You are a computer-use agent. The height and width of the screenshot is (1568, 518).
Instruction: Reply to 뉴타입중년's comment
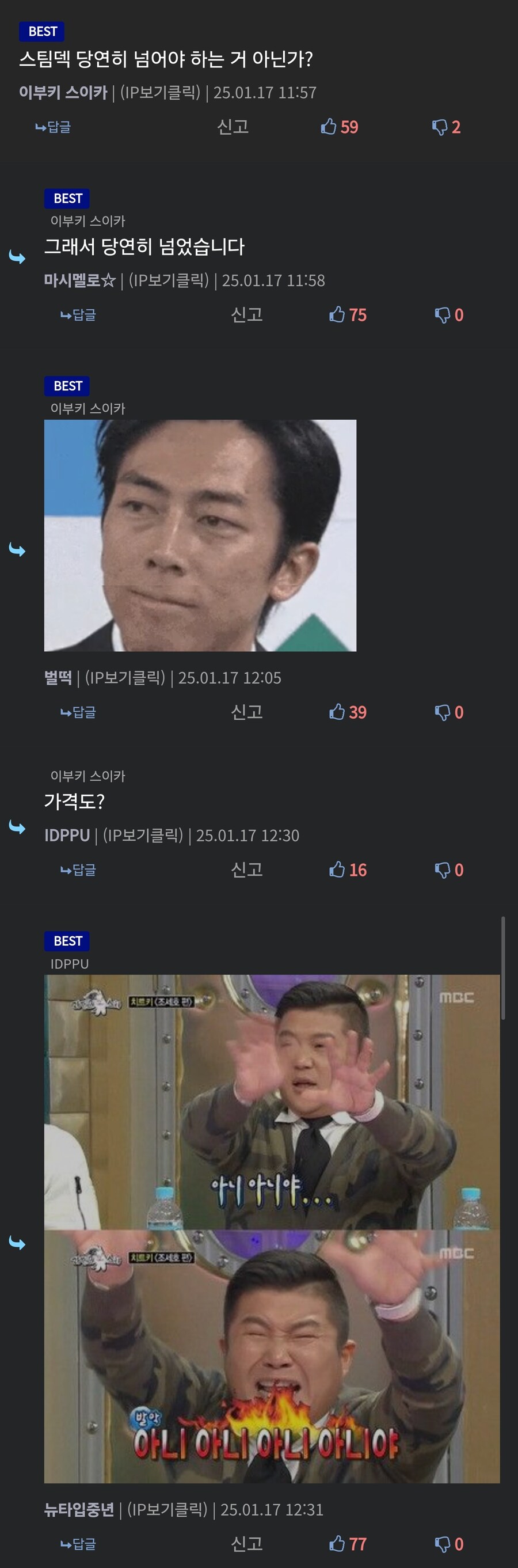click(78, 1544)
